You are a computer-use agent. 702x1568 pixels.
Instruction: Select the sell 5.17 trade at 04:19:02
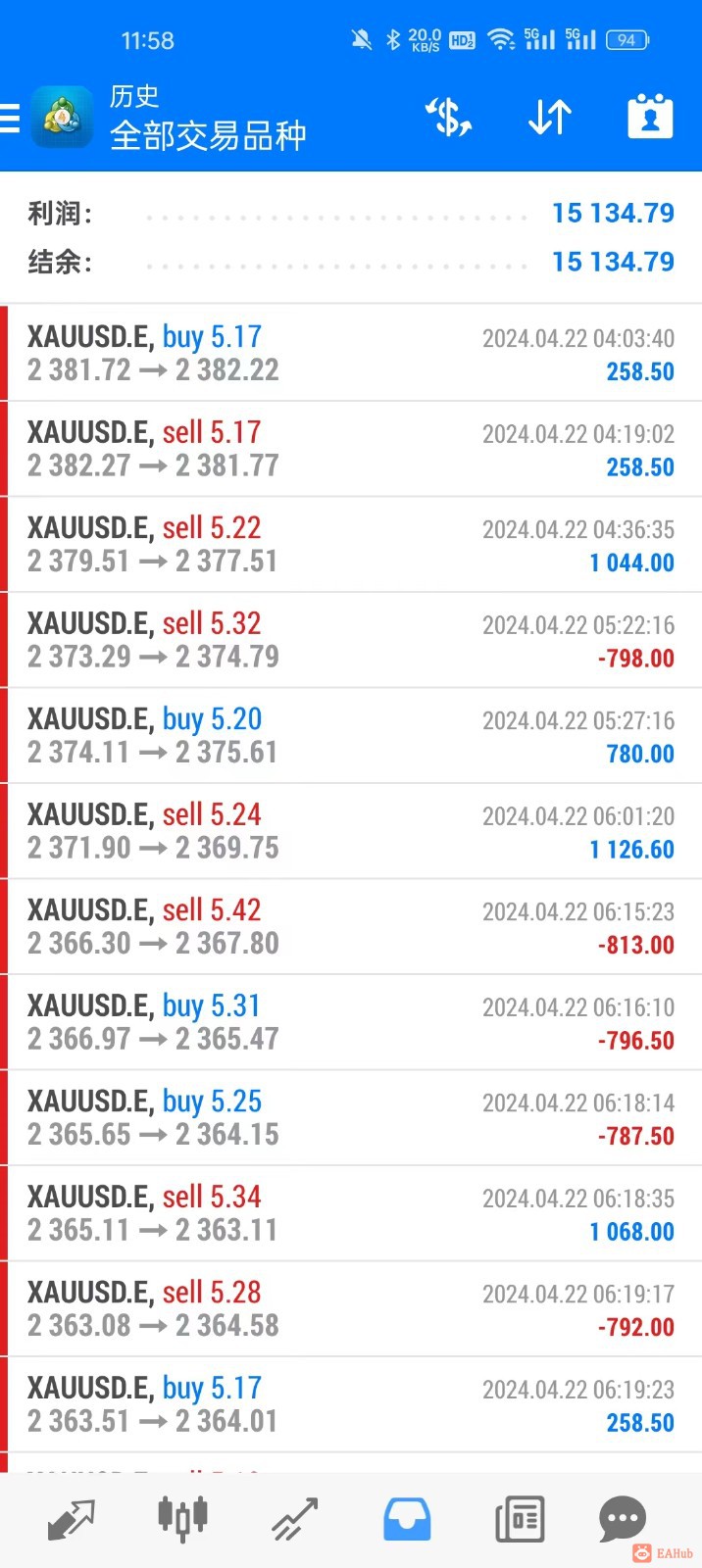click(351, 449)
